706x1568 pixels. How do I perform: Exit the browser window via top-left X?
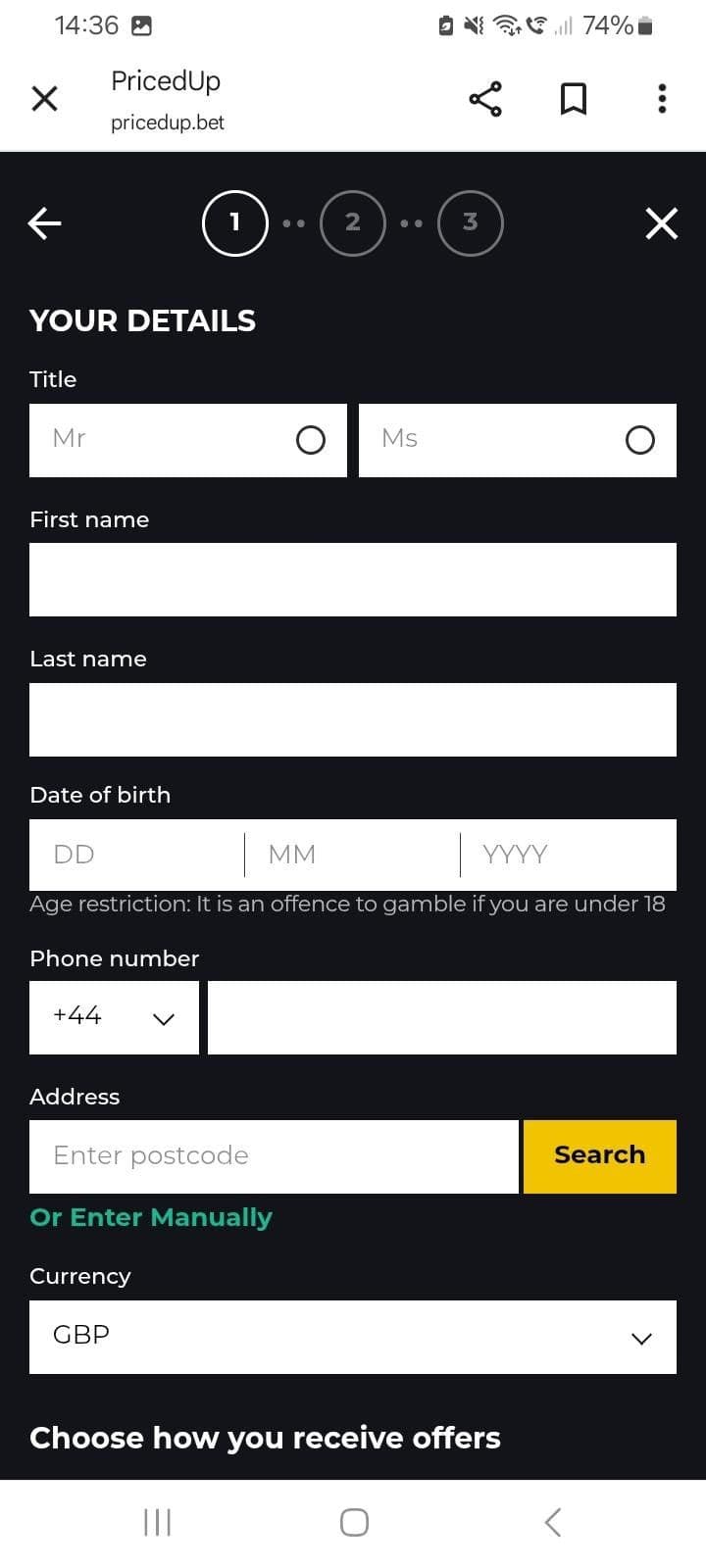(x=44, y=98)
